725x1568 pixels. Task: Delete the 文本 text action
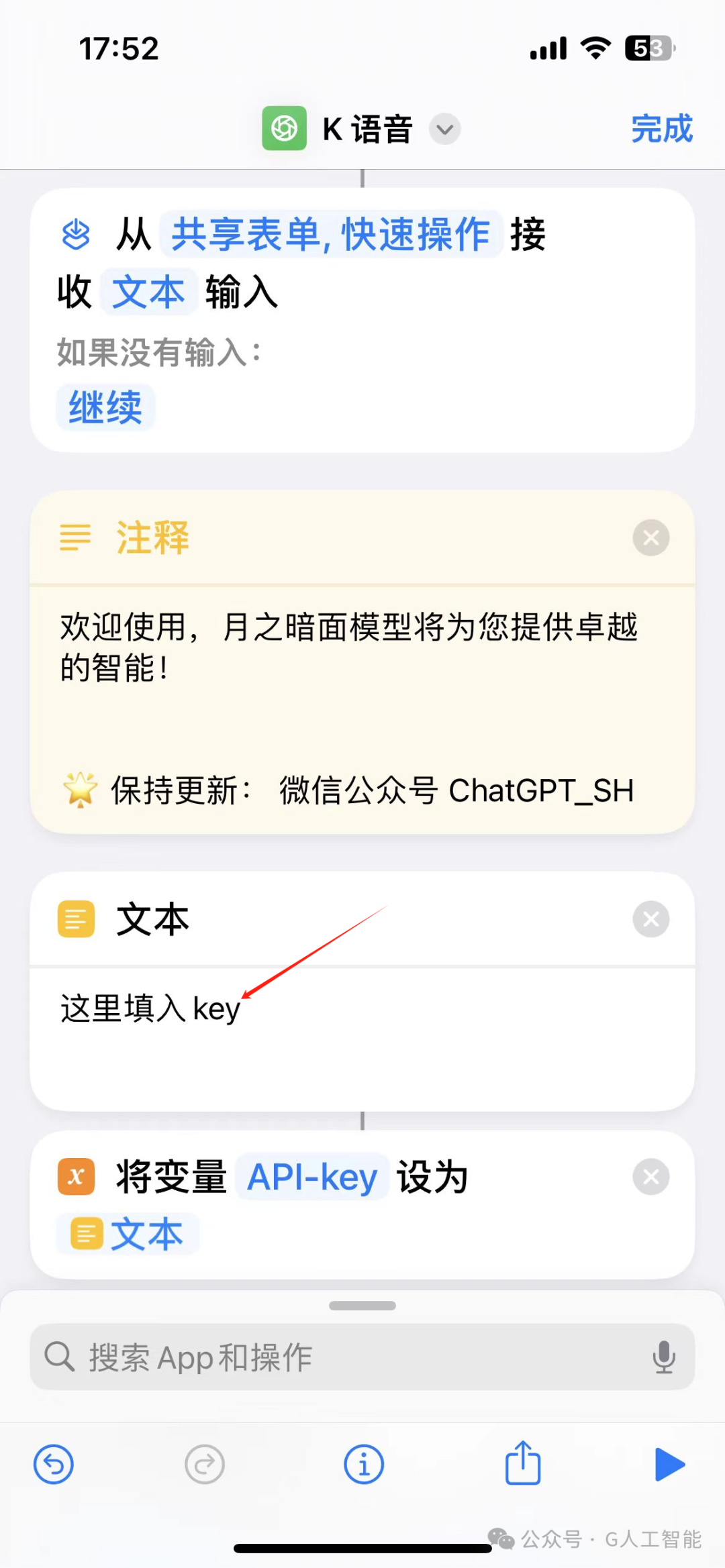[x=650, y=919]
